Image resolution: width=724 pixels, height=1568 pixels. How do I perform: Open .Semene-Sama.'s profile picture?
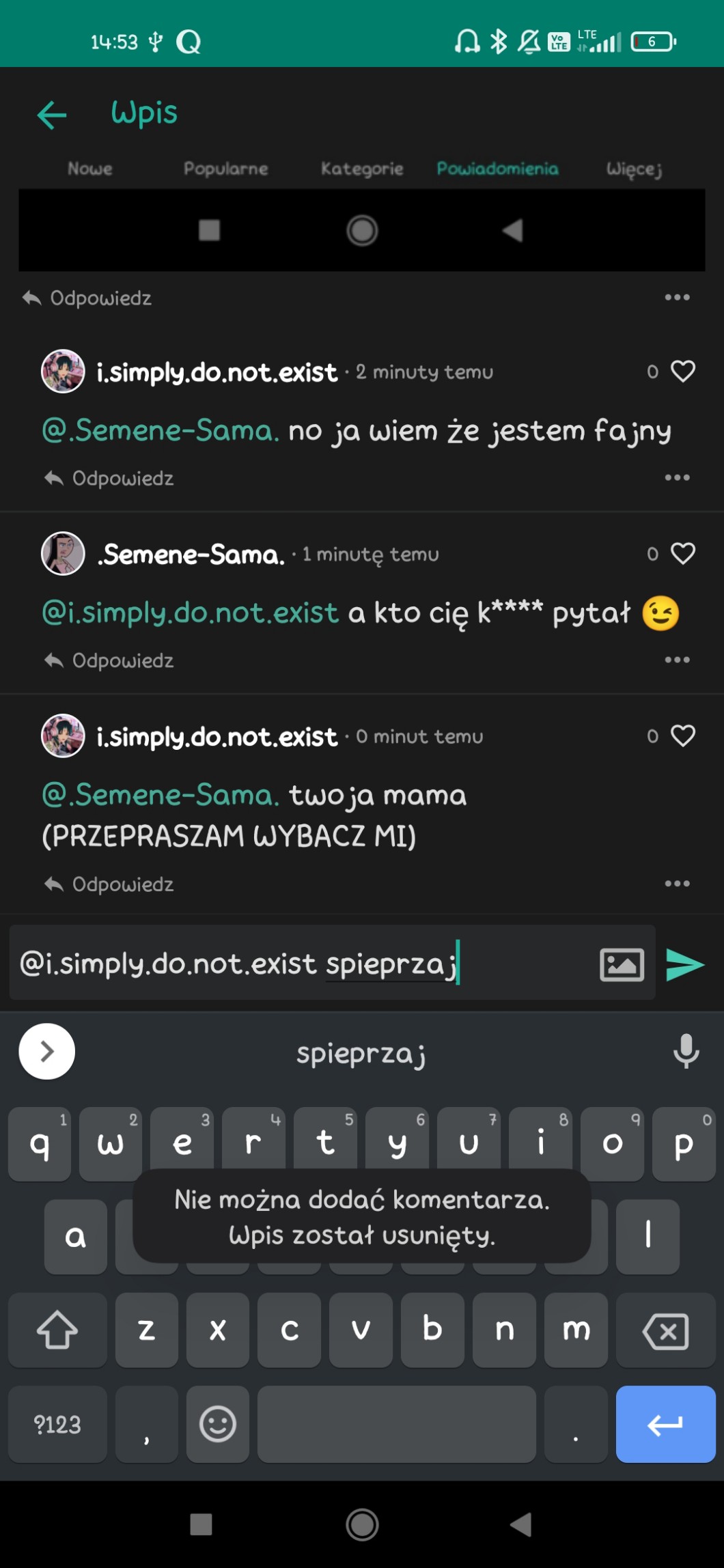pyautogui.click(x=63, y=554)
